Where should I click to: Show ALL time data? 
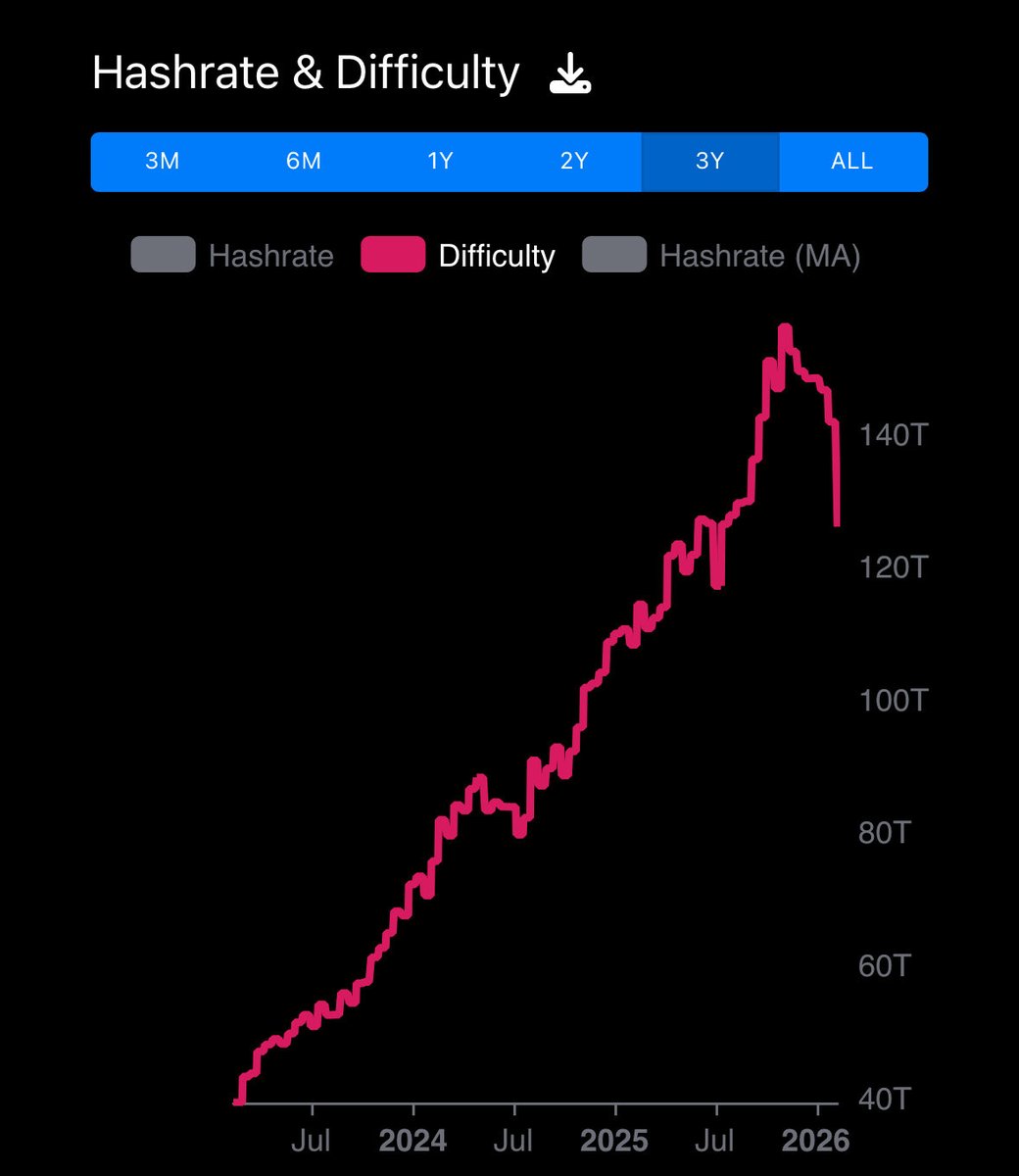(x=851, y=162)
